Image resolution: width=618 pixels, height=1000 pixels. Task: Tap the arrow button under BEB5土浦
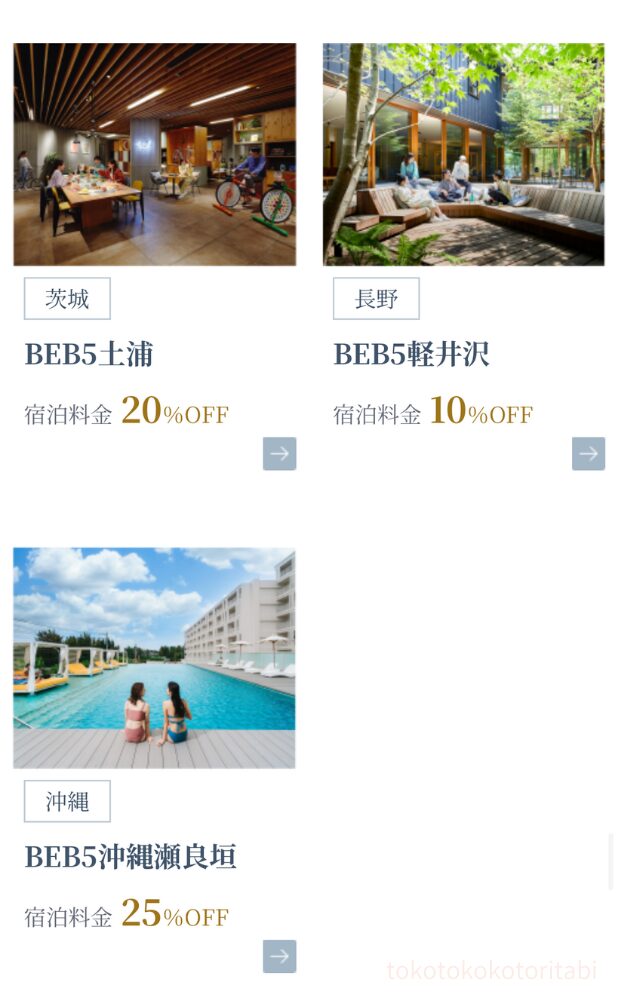tap(280, 453)
